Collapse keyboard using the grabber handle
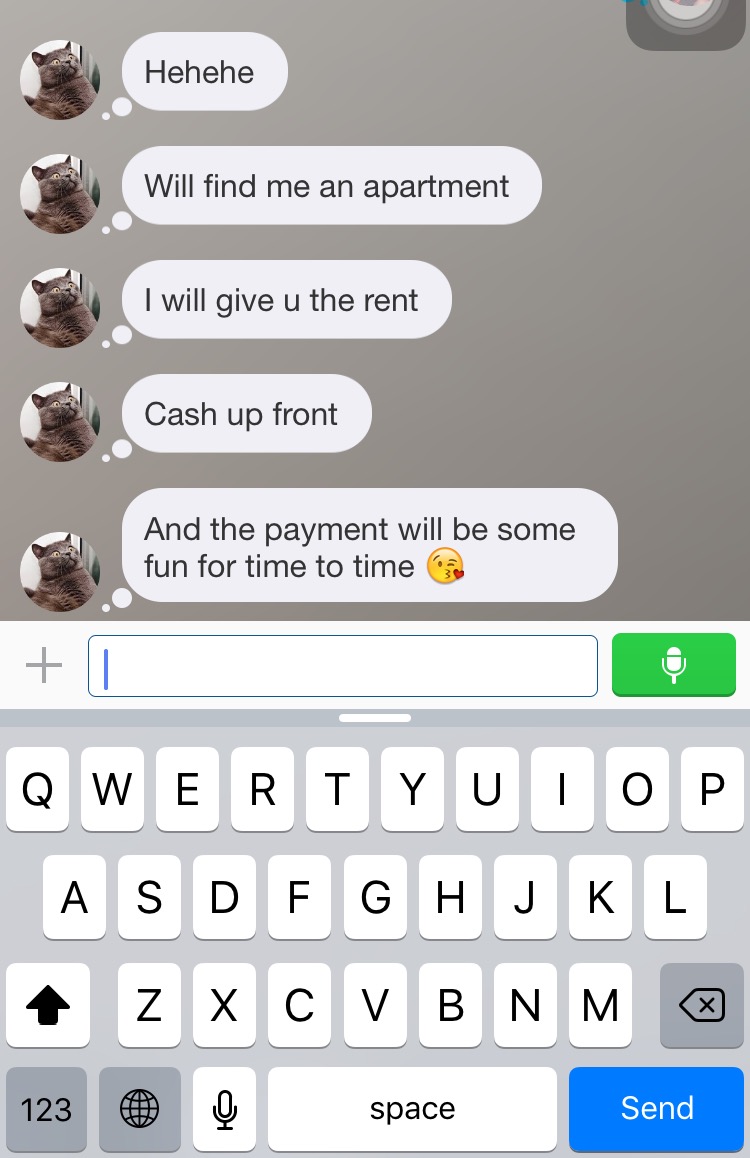 (x=375, y=718)
